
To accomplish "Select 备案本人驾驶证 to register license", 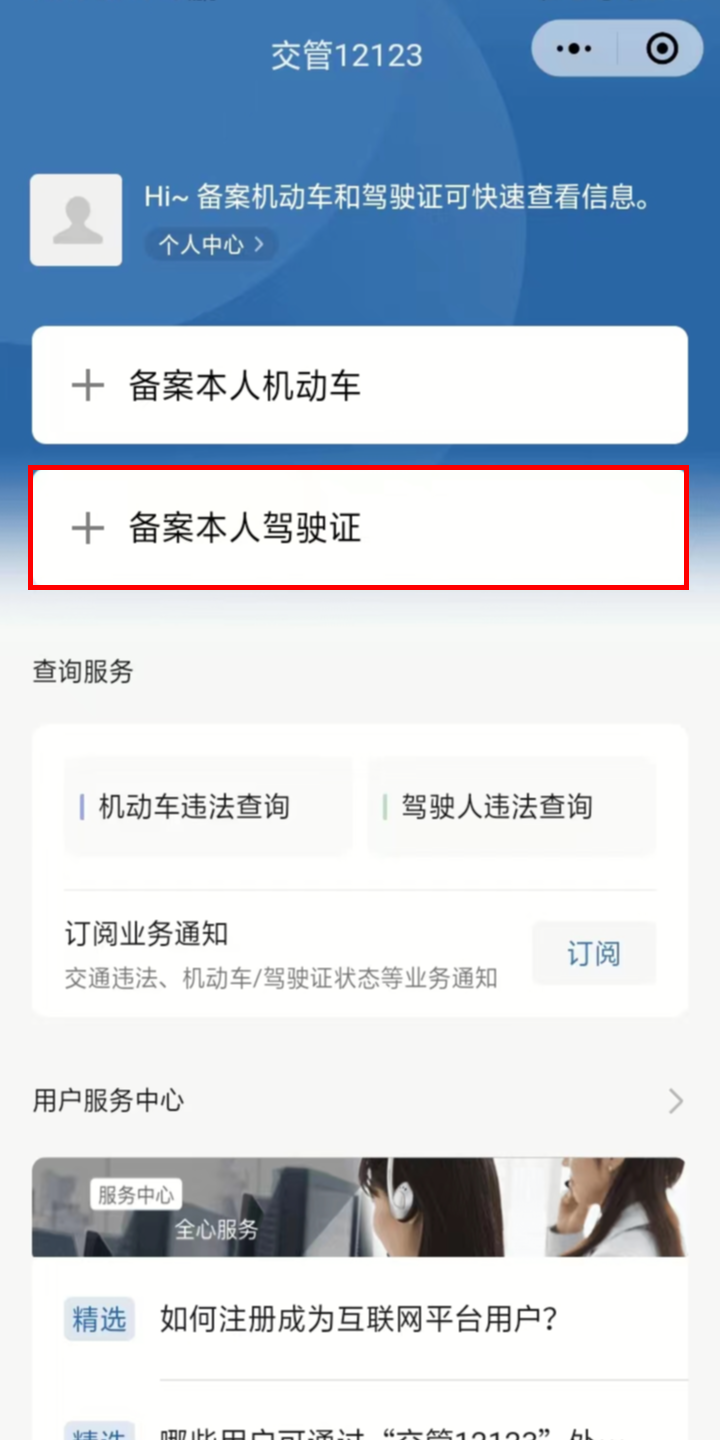I will tap(360, 528).
